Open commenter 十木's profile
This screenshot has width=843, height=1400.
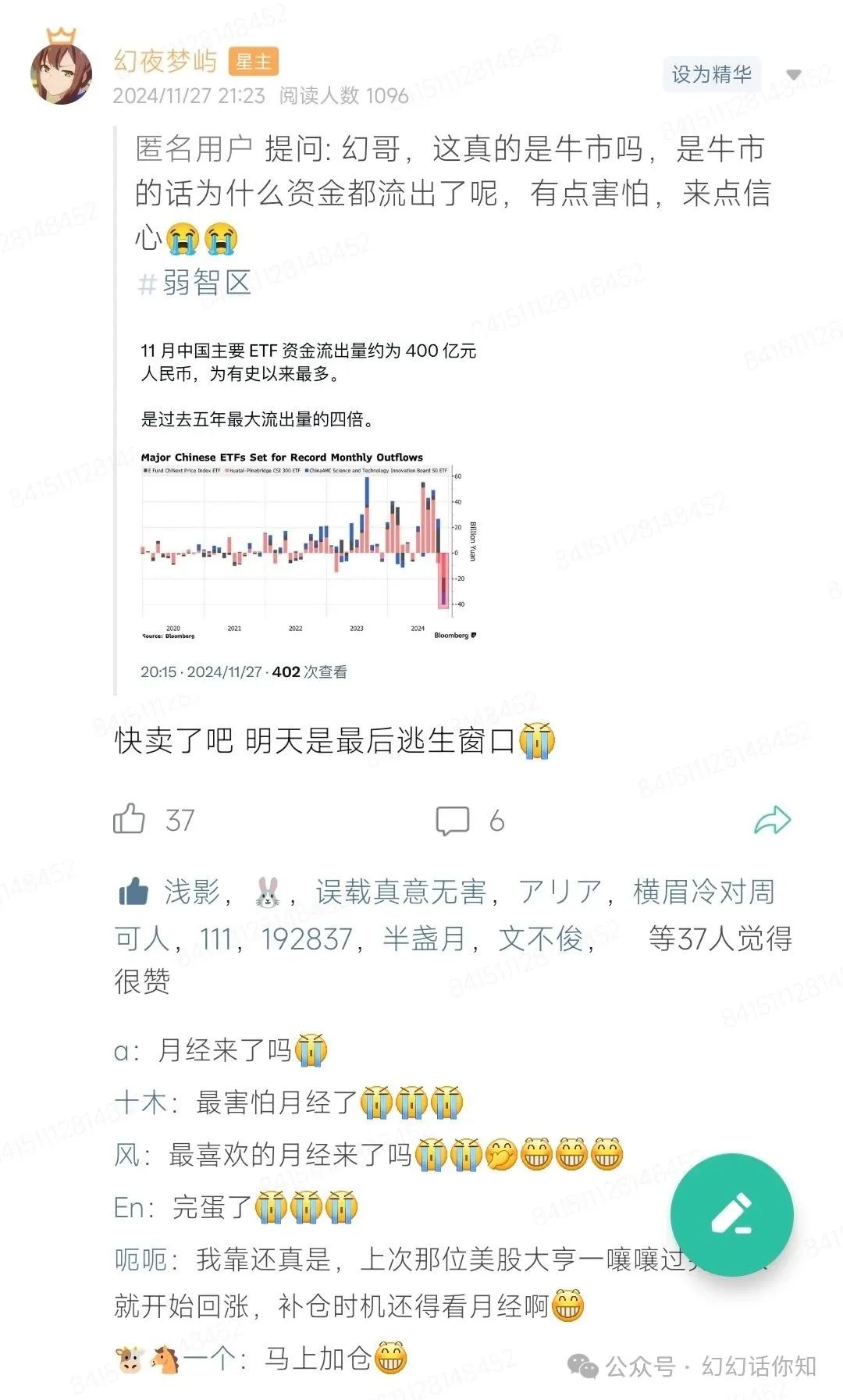[140, 1102]
